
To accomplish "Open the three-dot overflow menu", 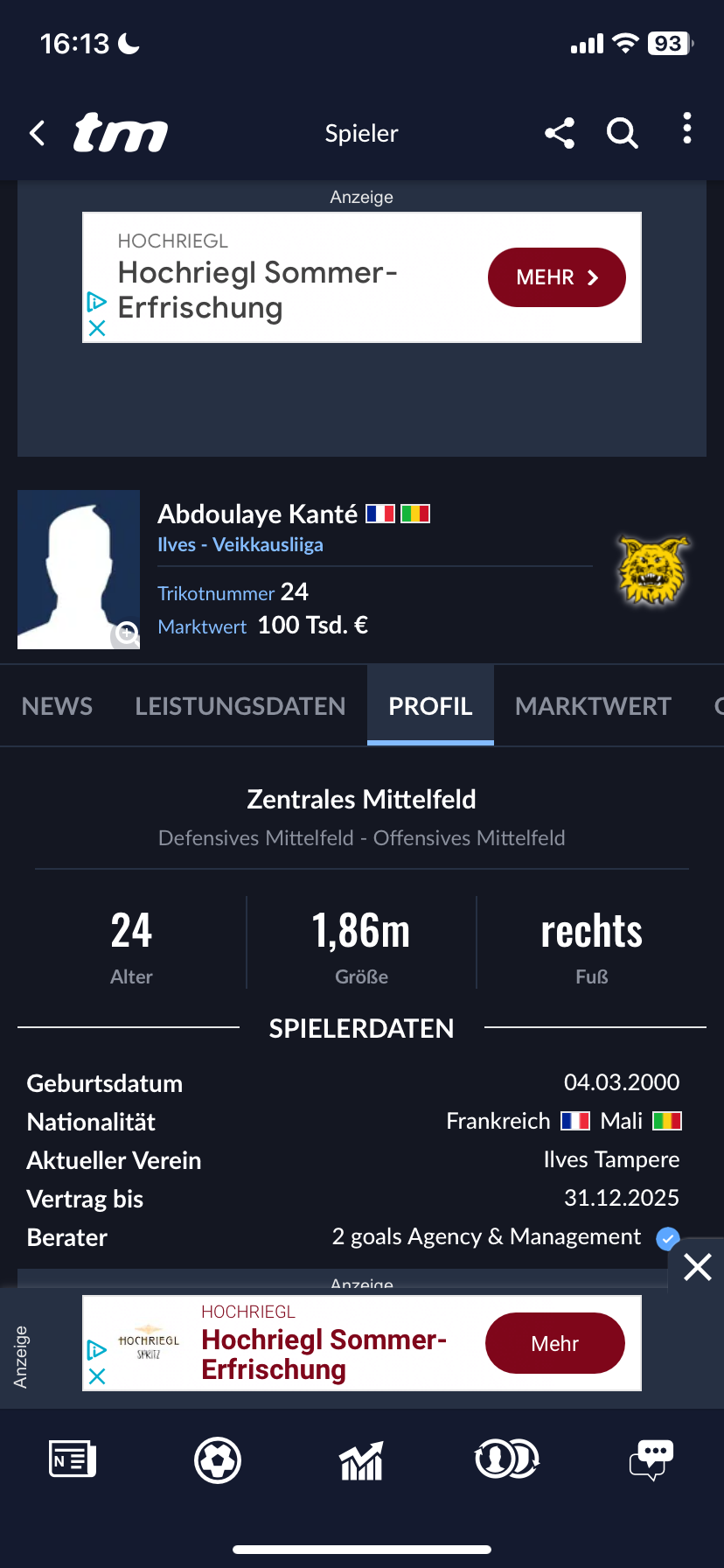I will pyautogui.click(x=687, y=129).
